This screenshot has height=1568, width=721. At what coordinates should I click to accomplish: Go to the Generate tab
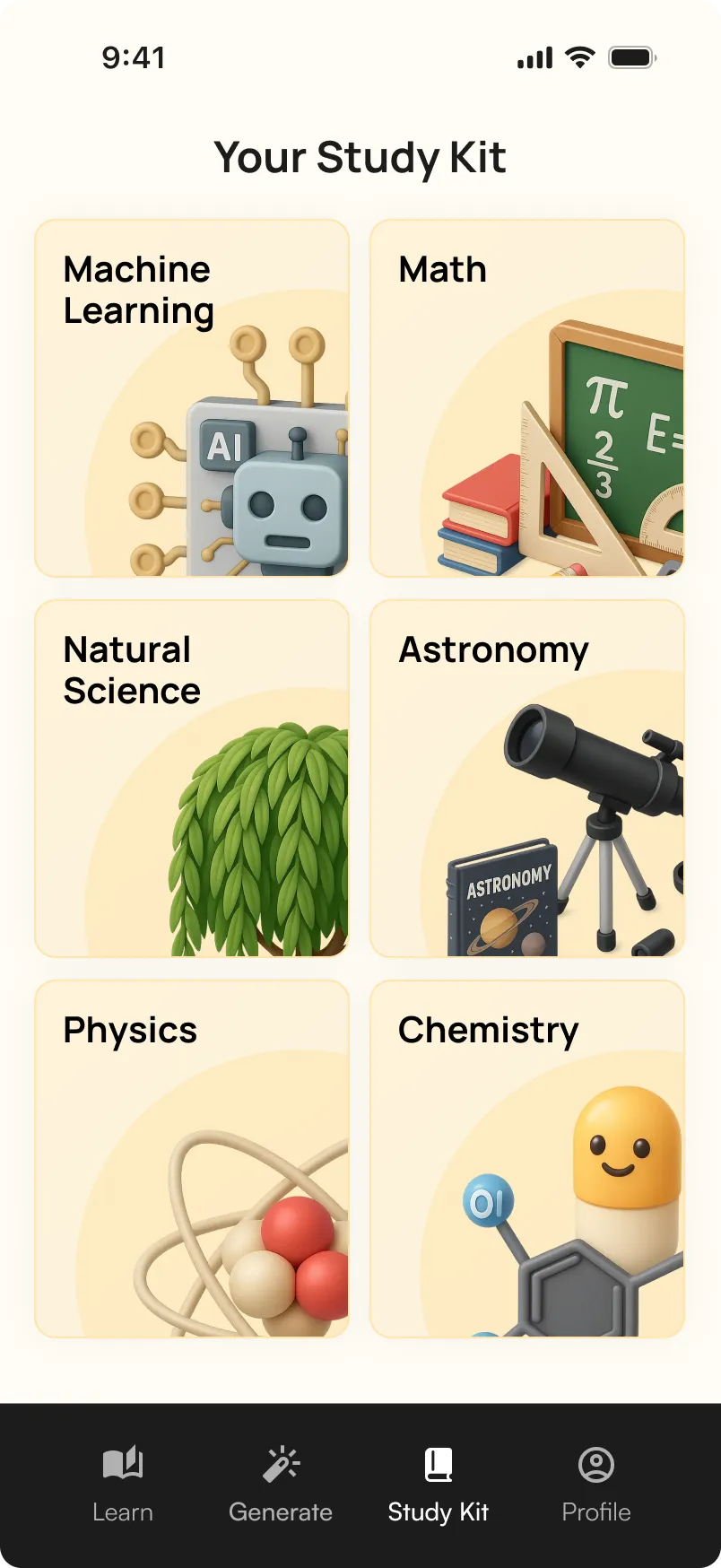(281, 1485)
